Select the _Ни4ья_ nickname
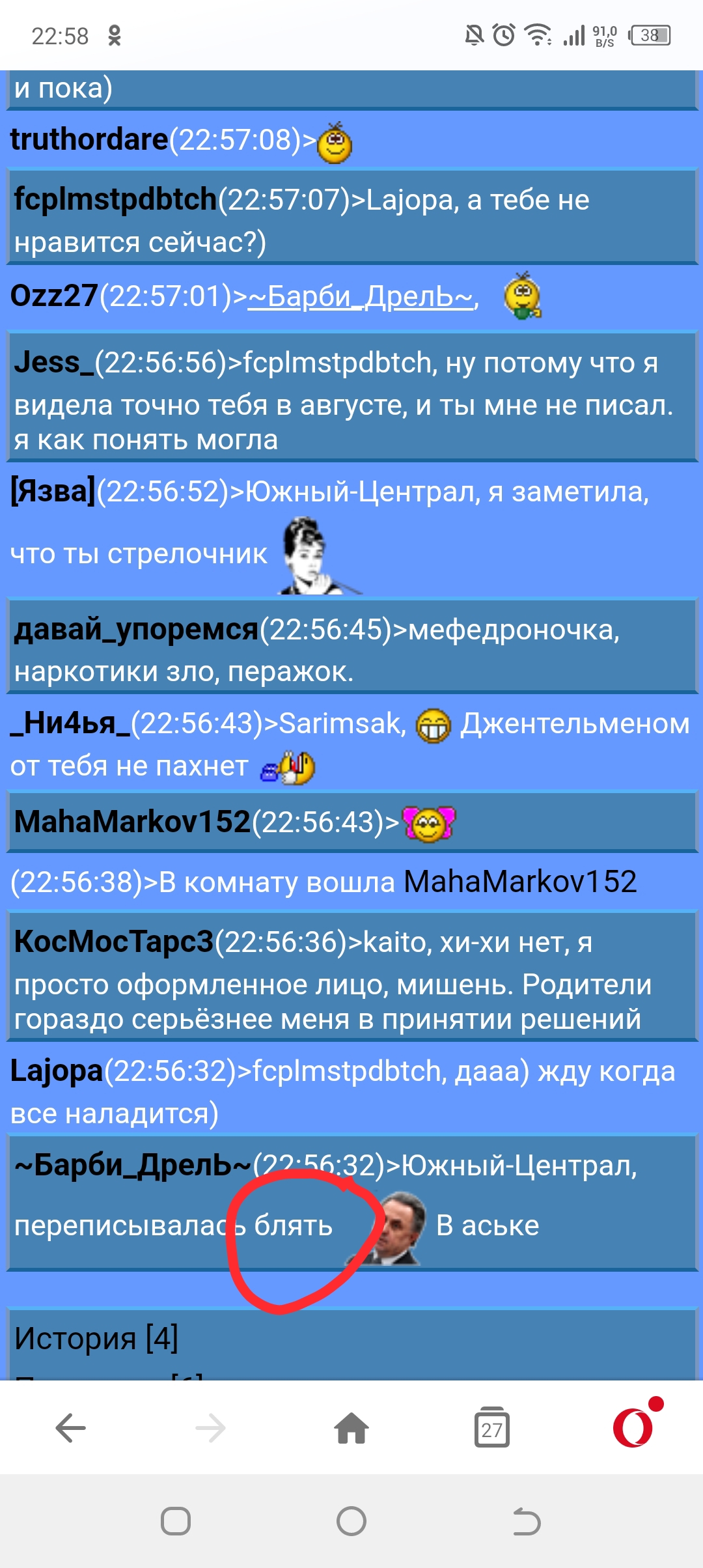The image size is (703, 1568). (x=70, y=723)
